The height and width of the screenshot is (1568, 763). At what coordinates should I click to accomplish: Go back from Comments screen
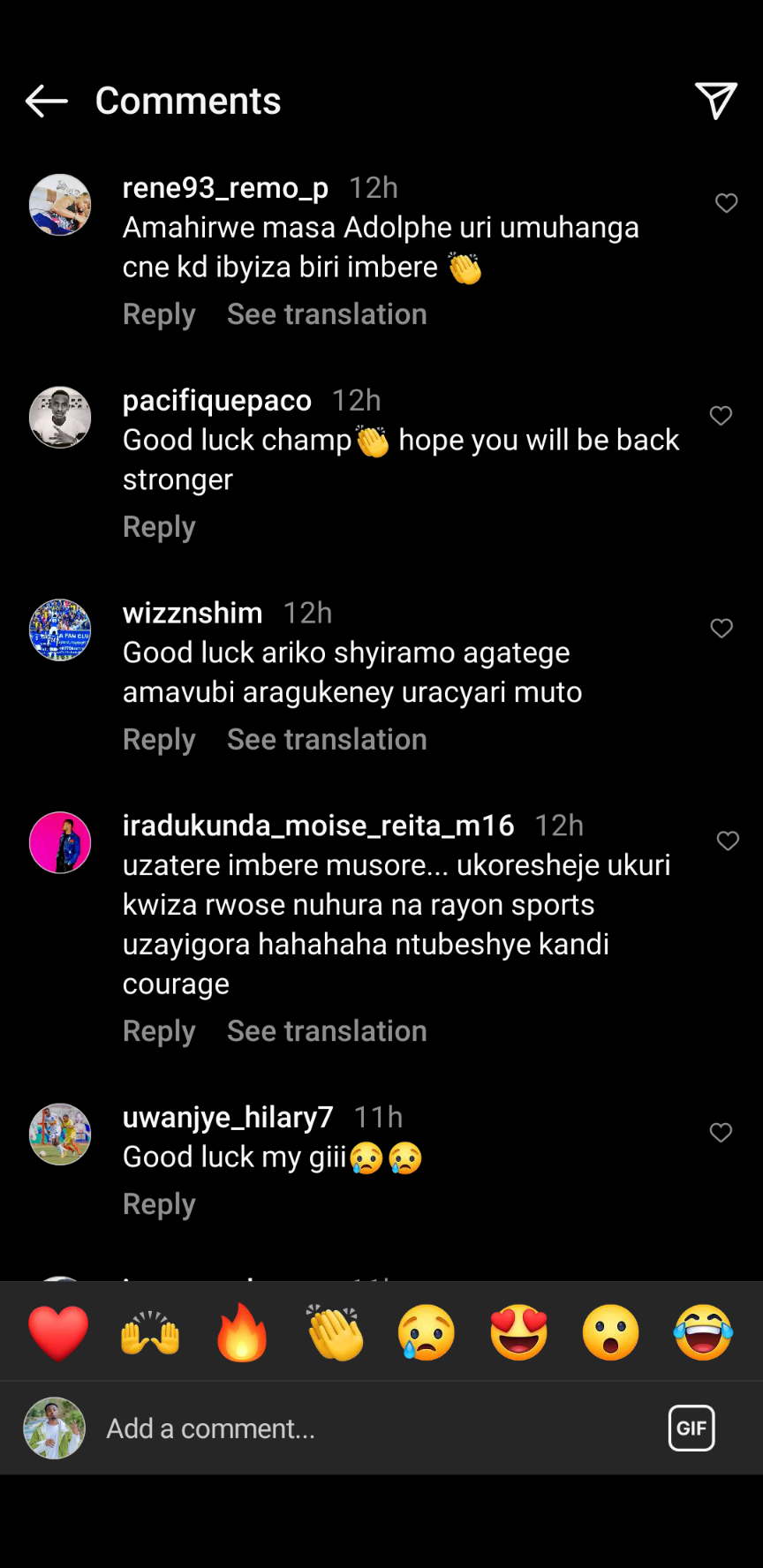47,102
